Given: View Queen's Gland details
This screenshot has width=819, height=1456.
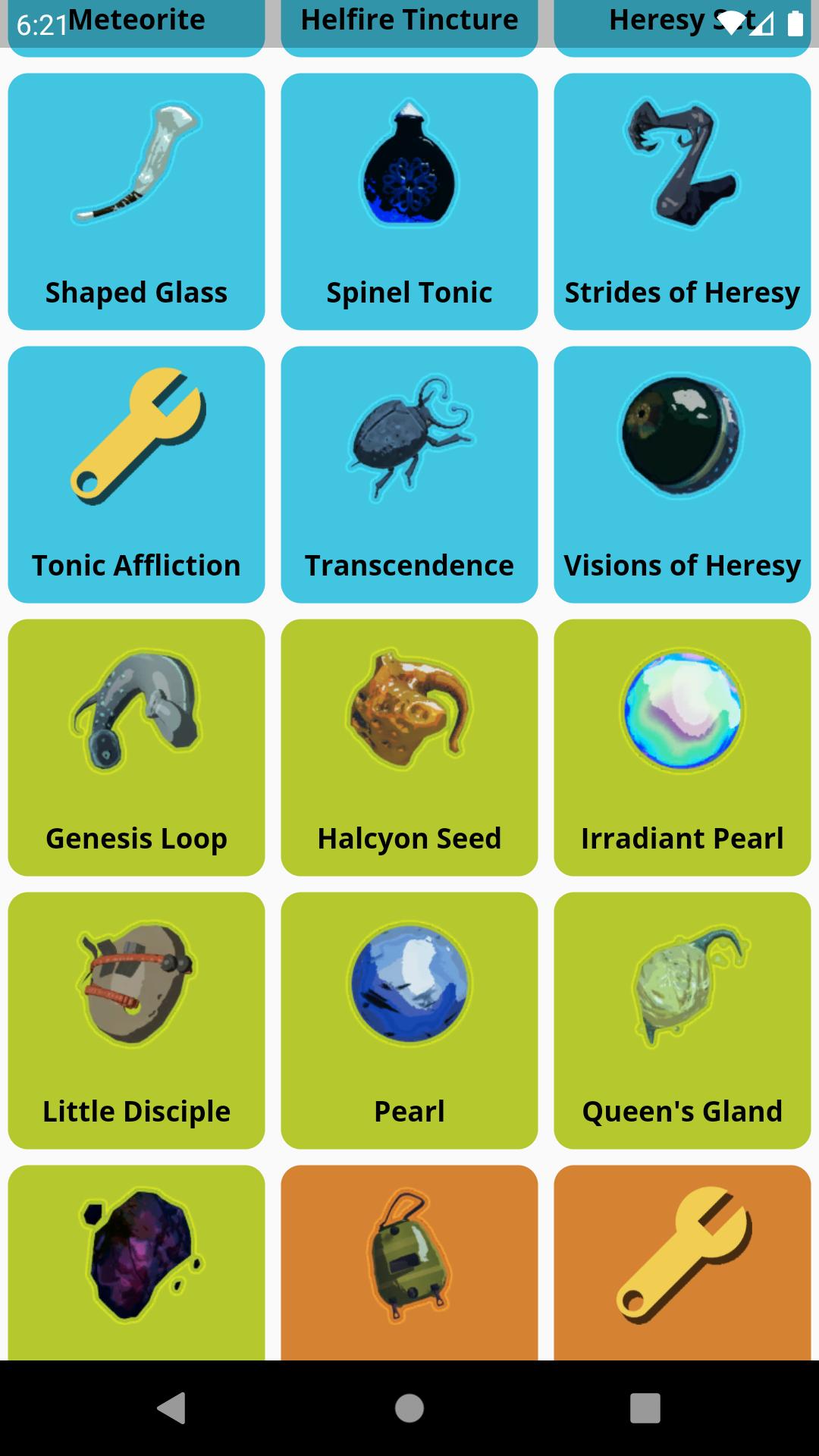Looking at the screenshot, I should click(x=682, y=1020).
